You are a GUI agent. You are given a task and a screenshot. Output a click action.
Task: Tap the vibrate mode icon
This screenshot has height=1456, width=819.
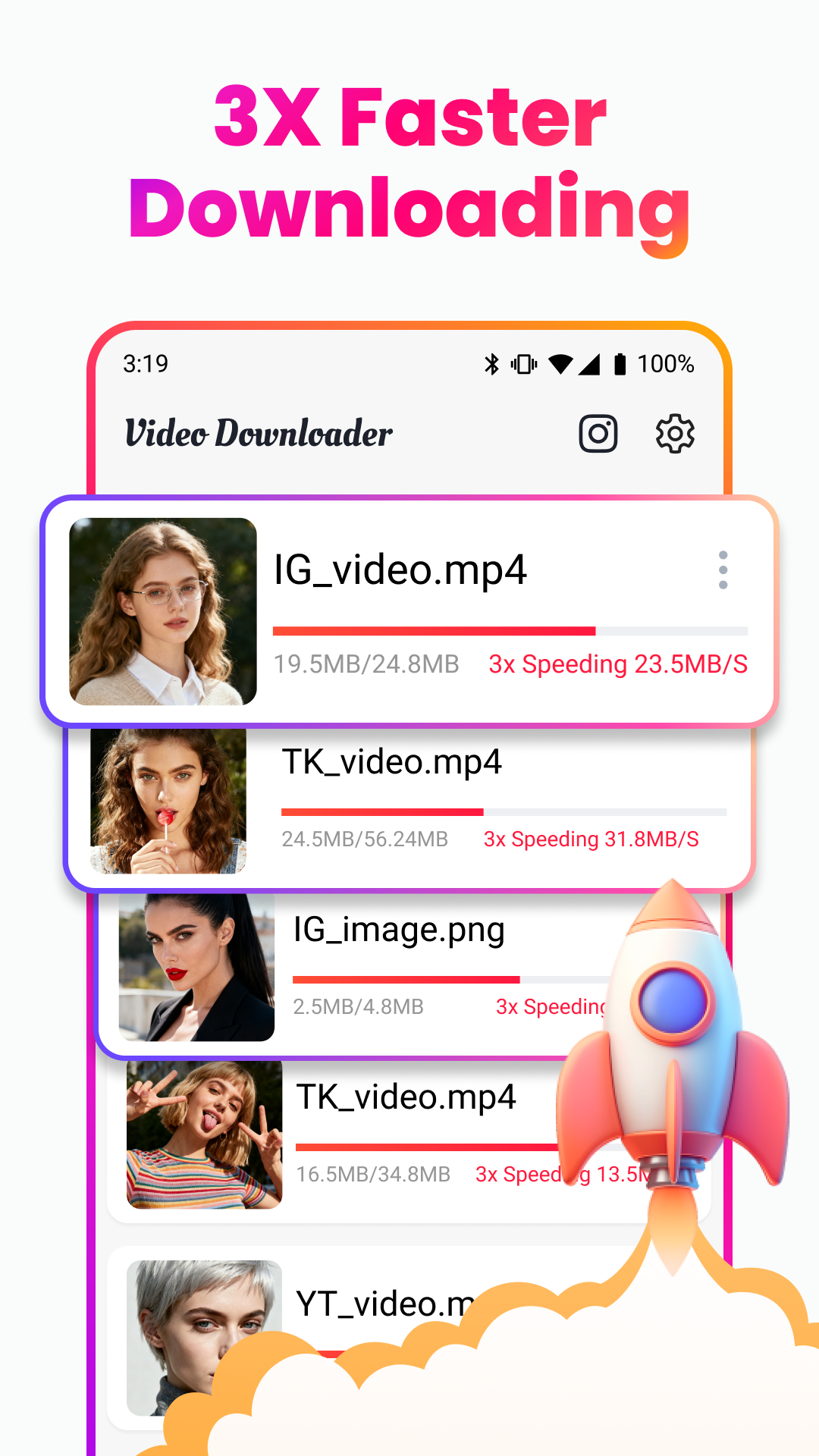click(x=523, y=364)
